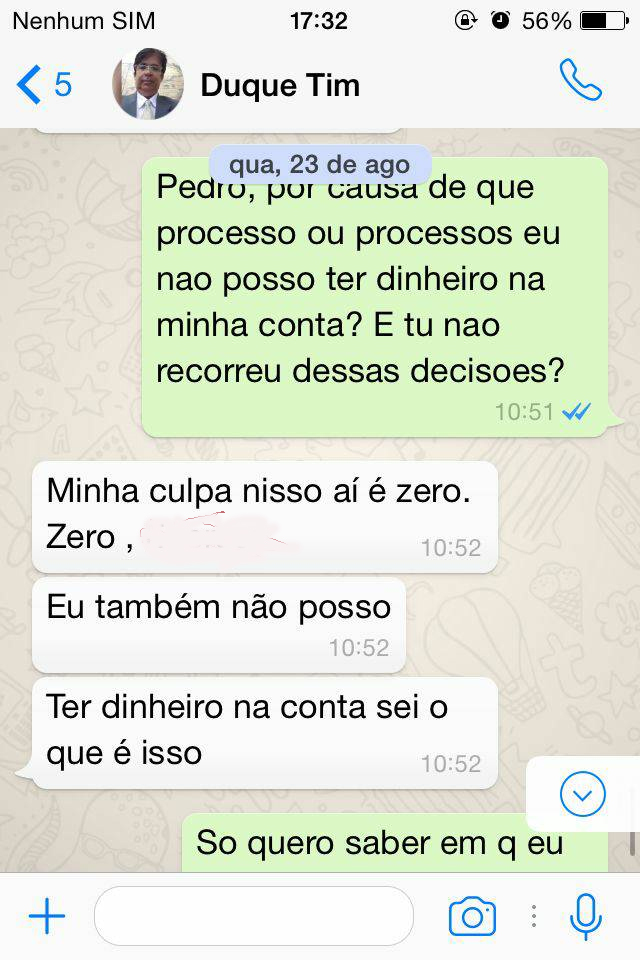Tap the microphone to record voice message

(x=585, y=916)
